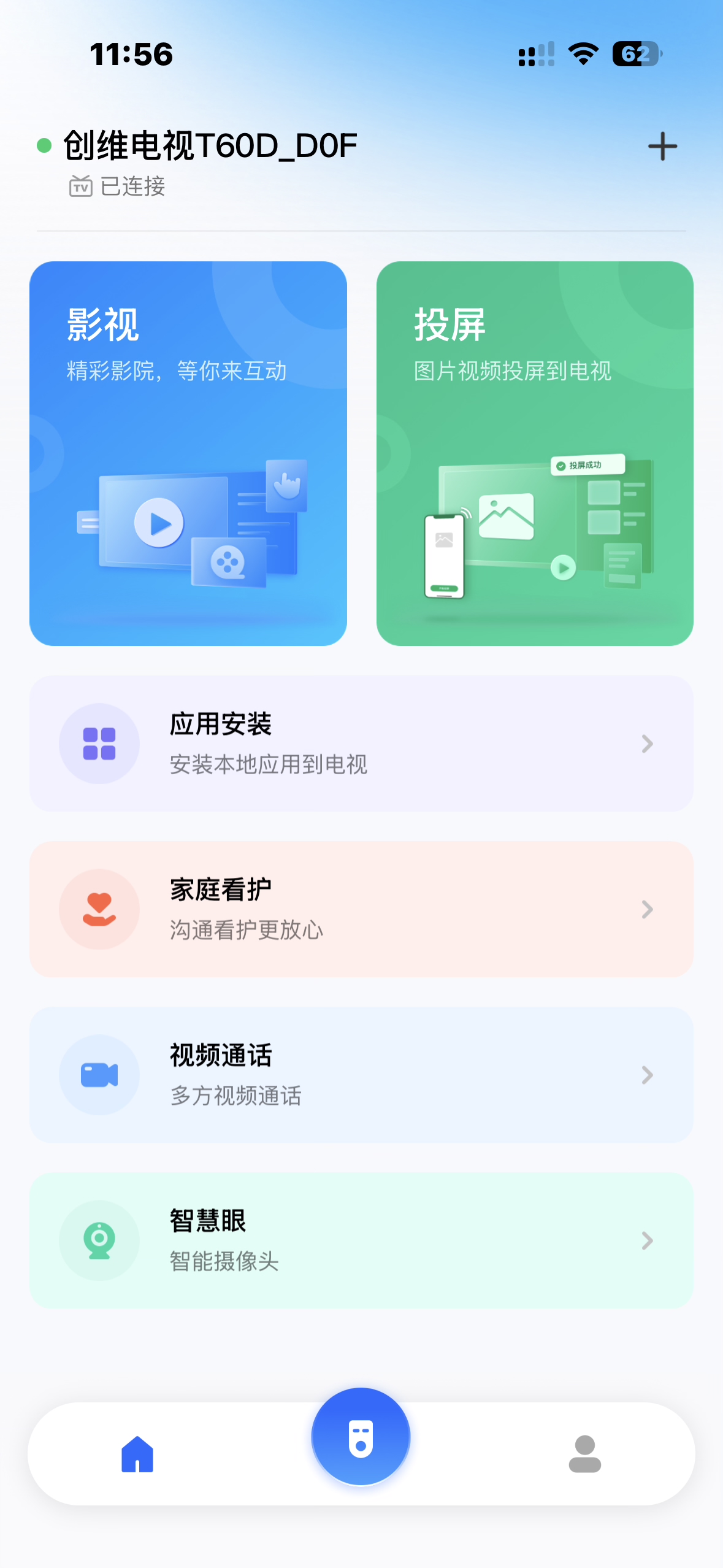Viewport: 723px width, 1568px height.
Task: Open the remote control button
Action: point(361,1437)
